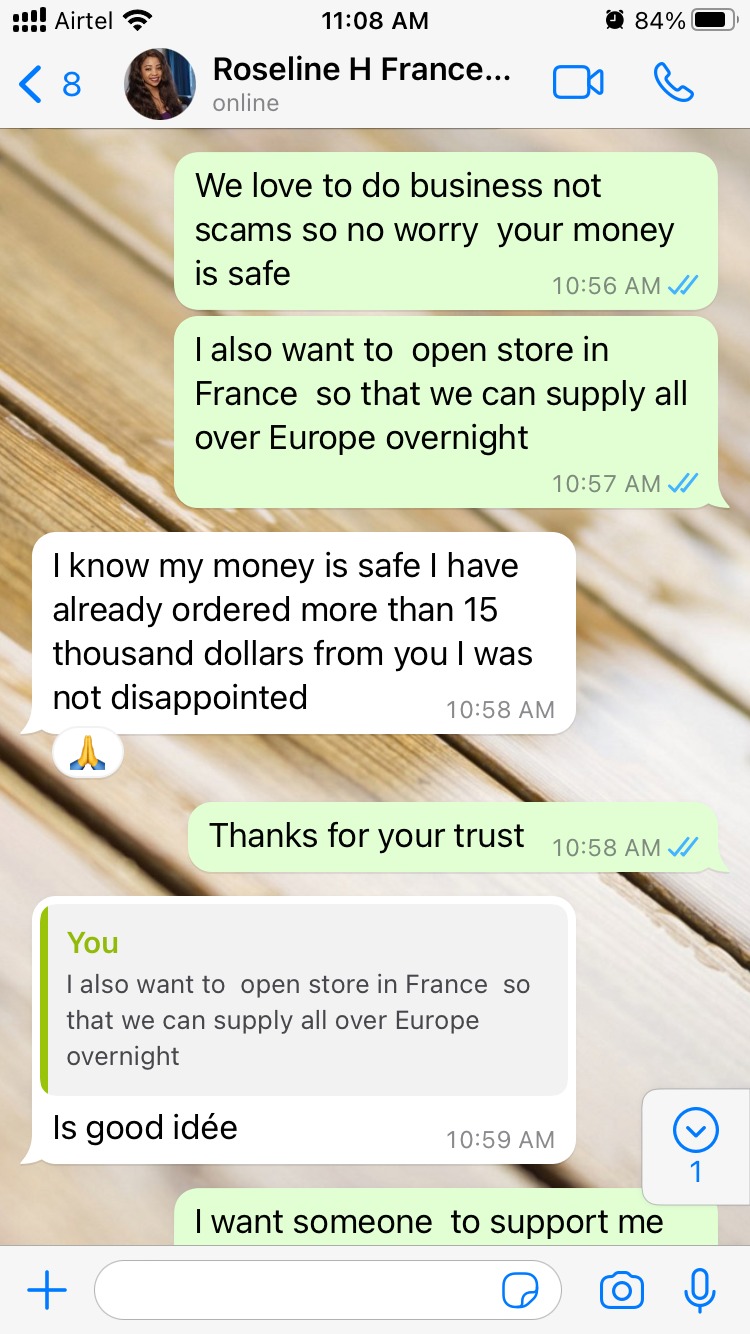Open the sticker picker
750x1334 pixels.
(x=520, y=1291)
